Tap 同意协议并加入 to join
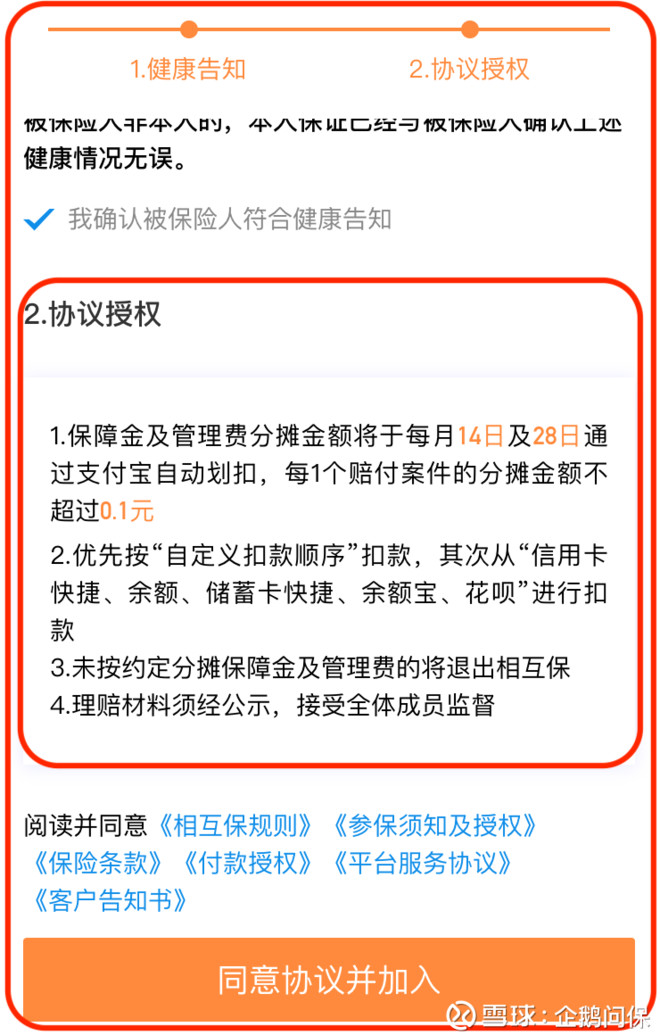Viewport: 660px width, 1035px height. click(329, 979)
